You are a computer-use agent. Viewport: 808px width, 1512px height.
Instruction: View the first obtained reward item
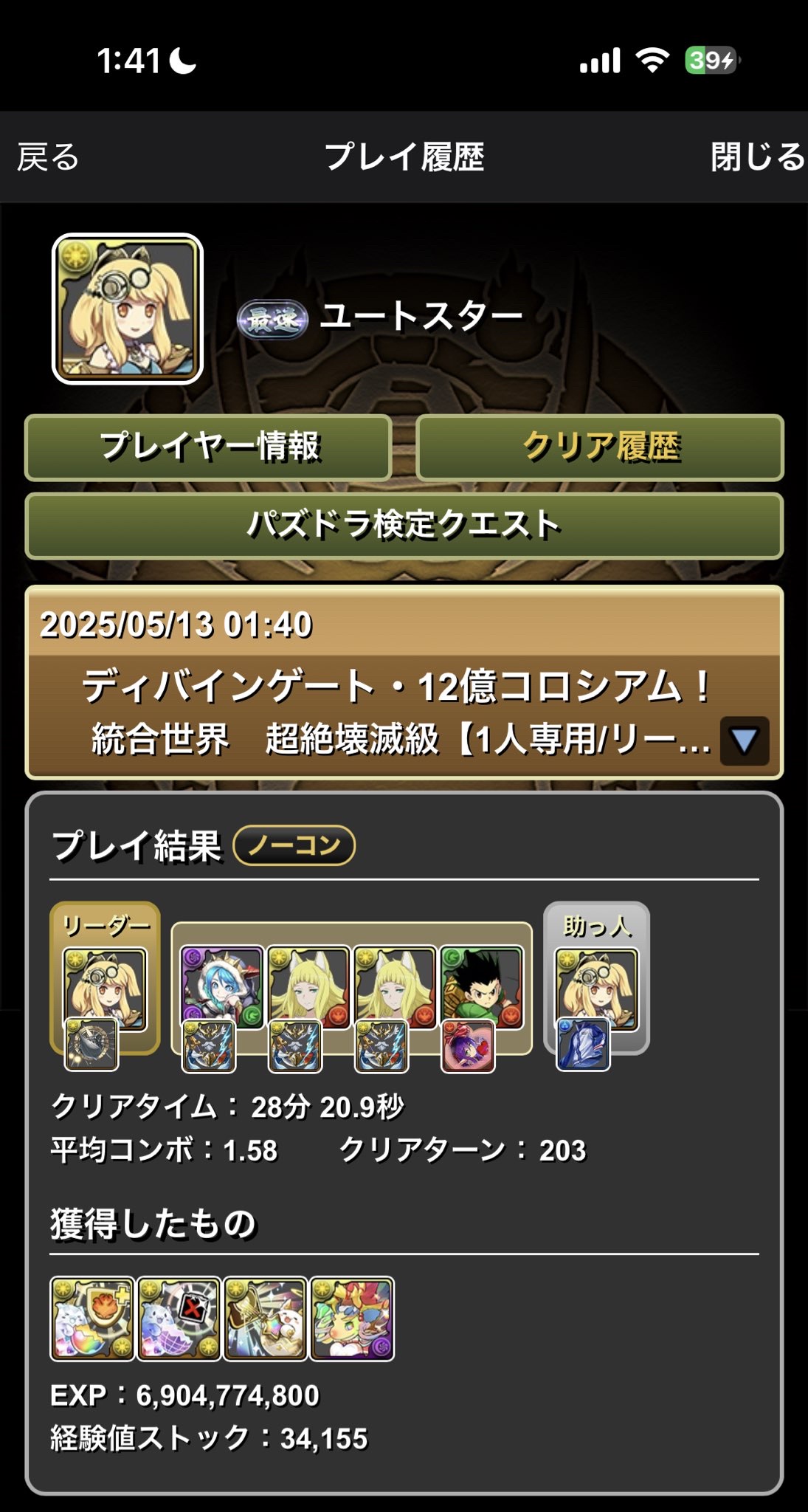92,1319
